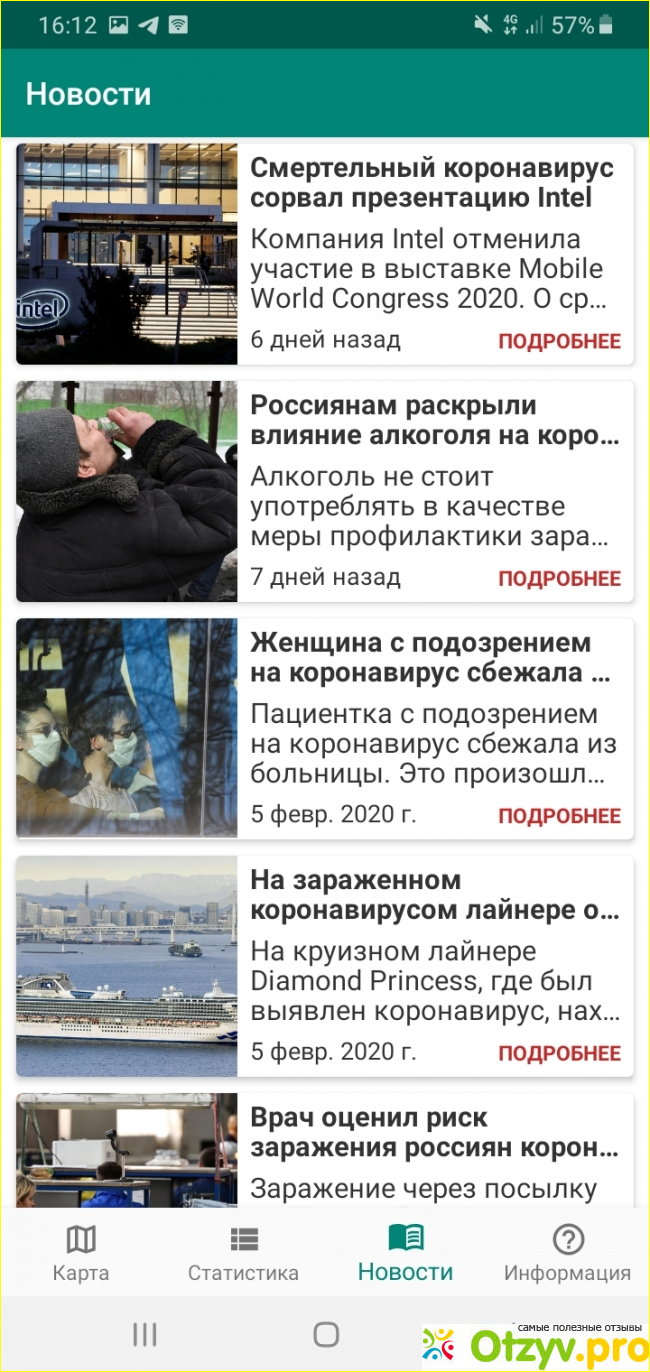Tap ПОДРОБНЕЕ on the Intel article
Screen dimensions: 650x1372
pos(559,341)
